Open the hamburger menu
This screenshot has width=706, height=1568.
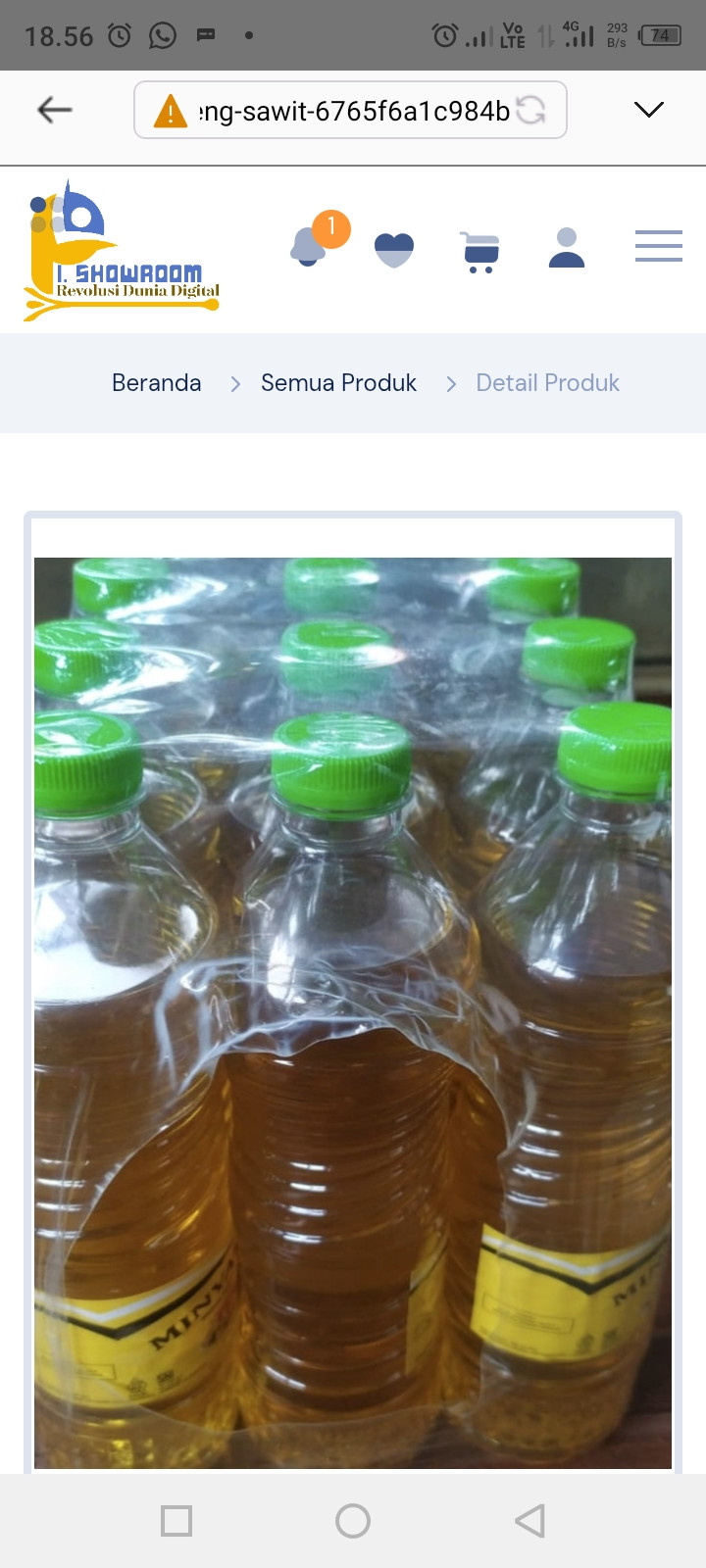tap(658, 246)
